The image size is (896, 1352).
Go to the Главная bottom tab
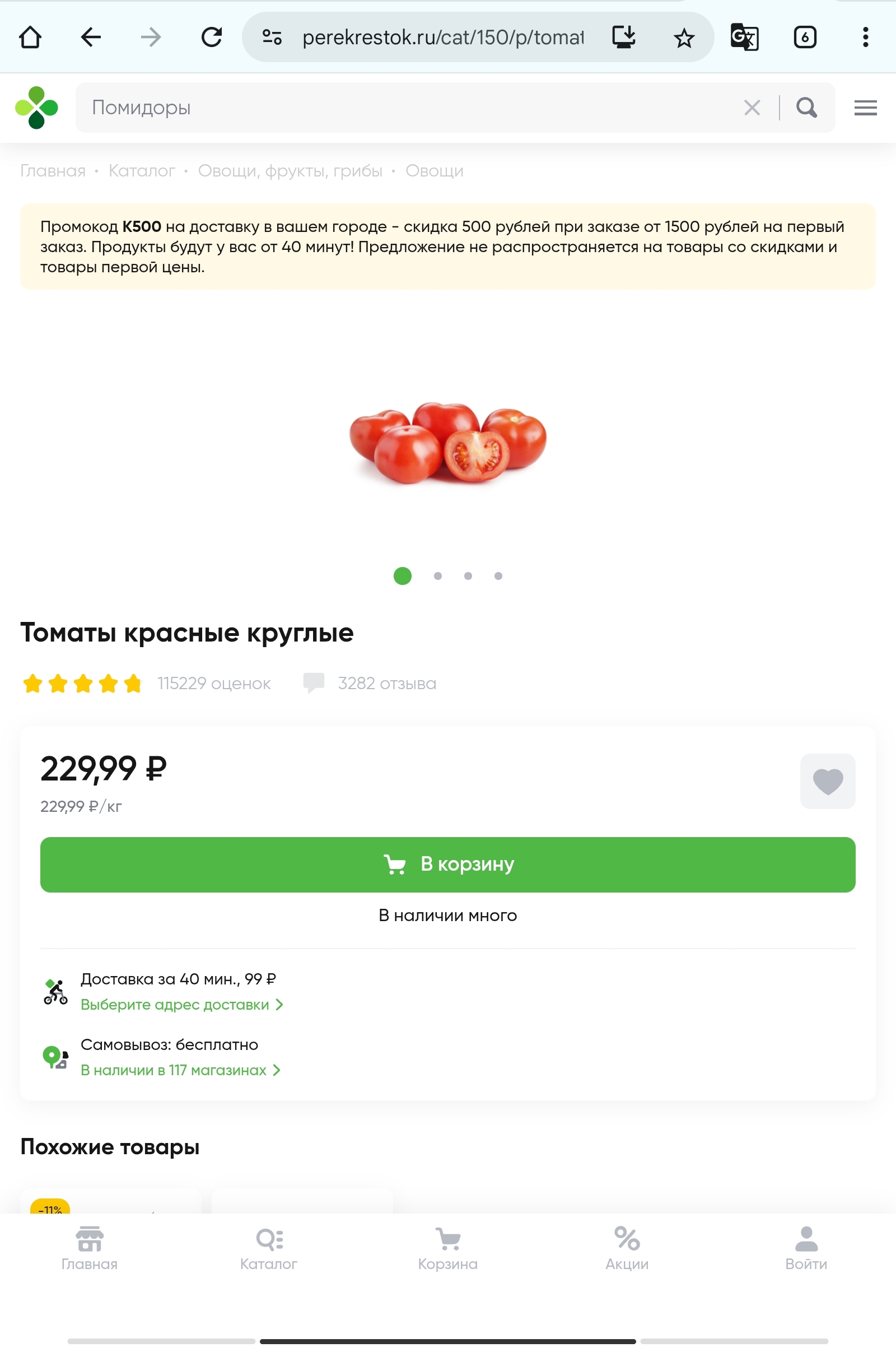point(90,1248)
